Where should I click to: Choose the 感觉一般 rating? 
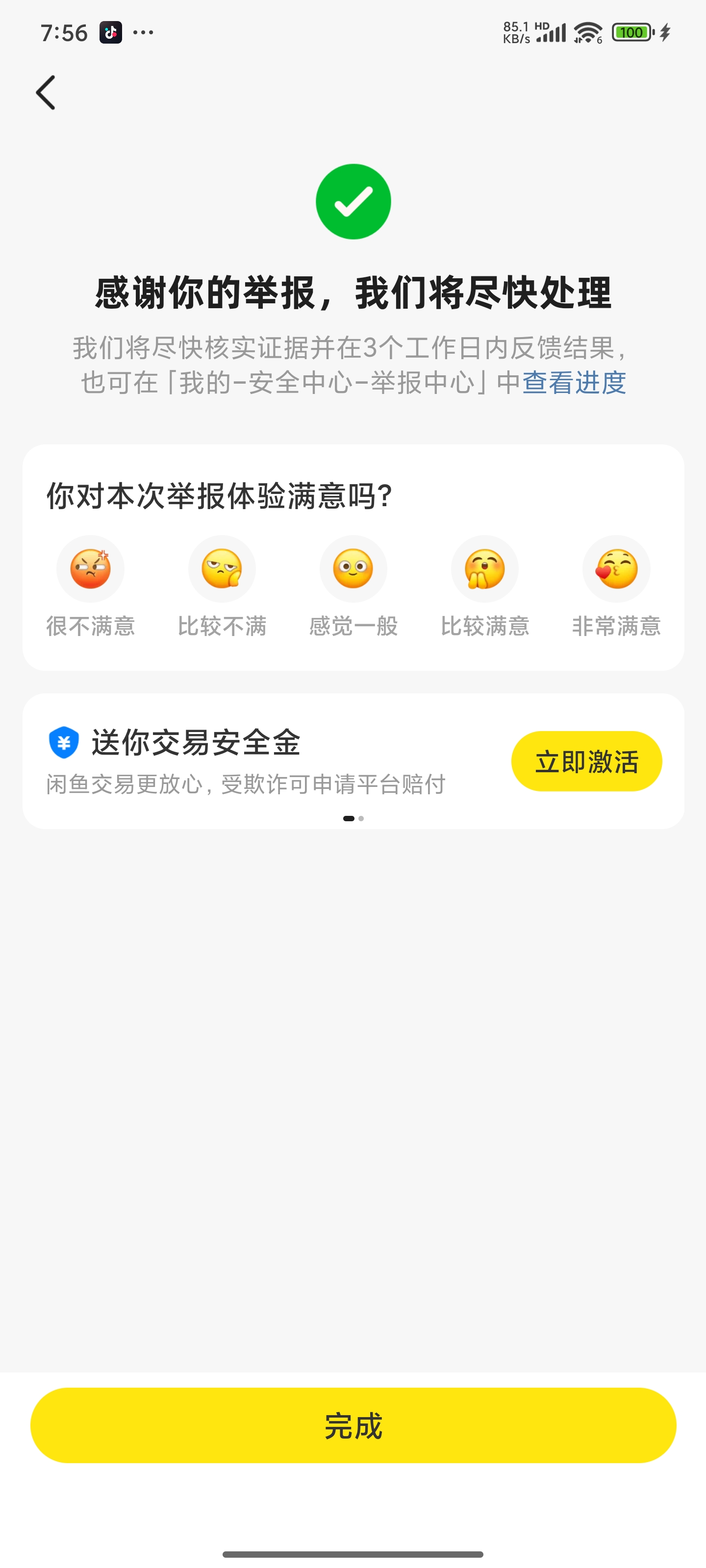click(353, 569)
